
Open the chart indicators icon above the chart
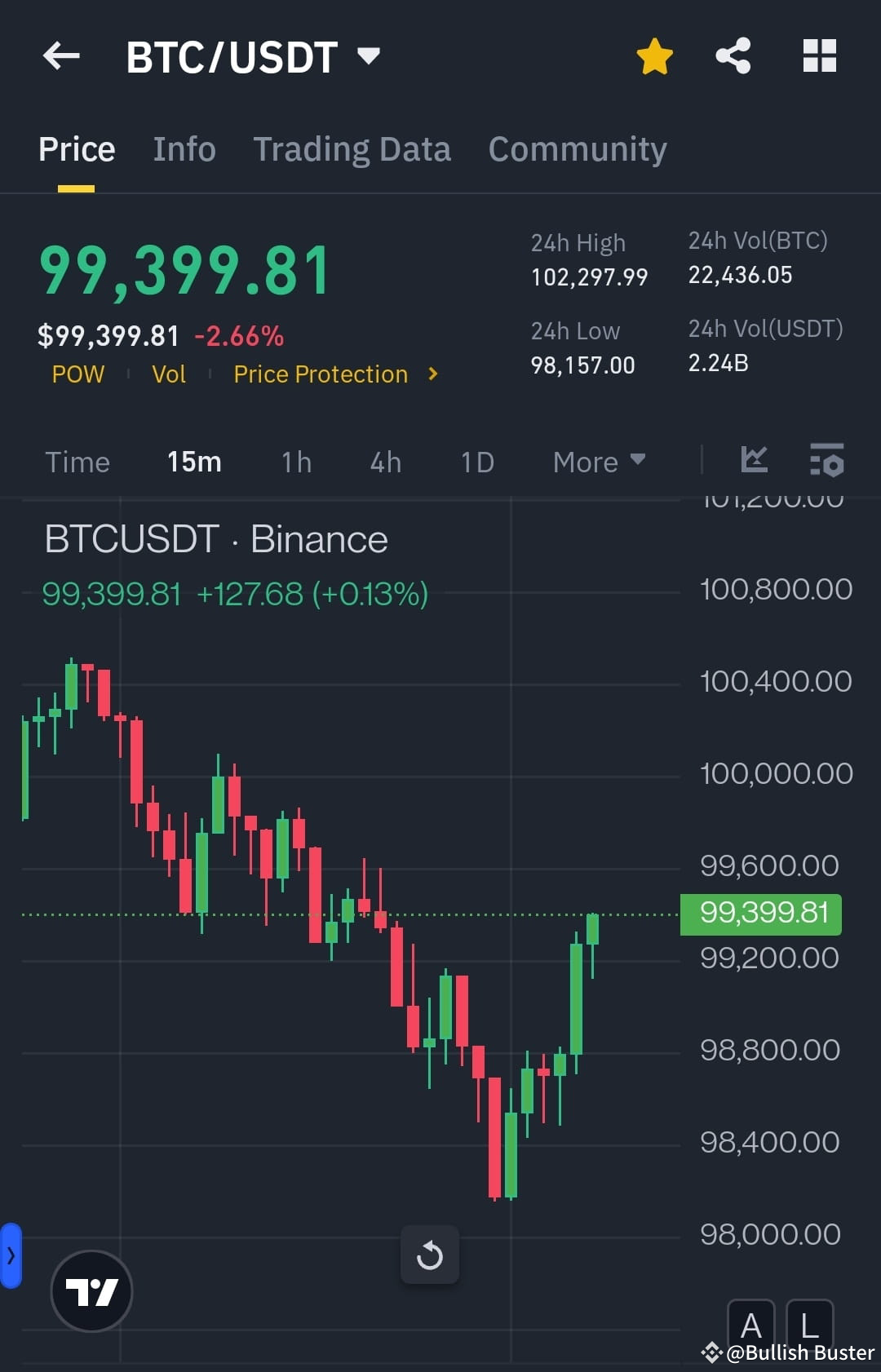[x=755, y=461]
